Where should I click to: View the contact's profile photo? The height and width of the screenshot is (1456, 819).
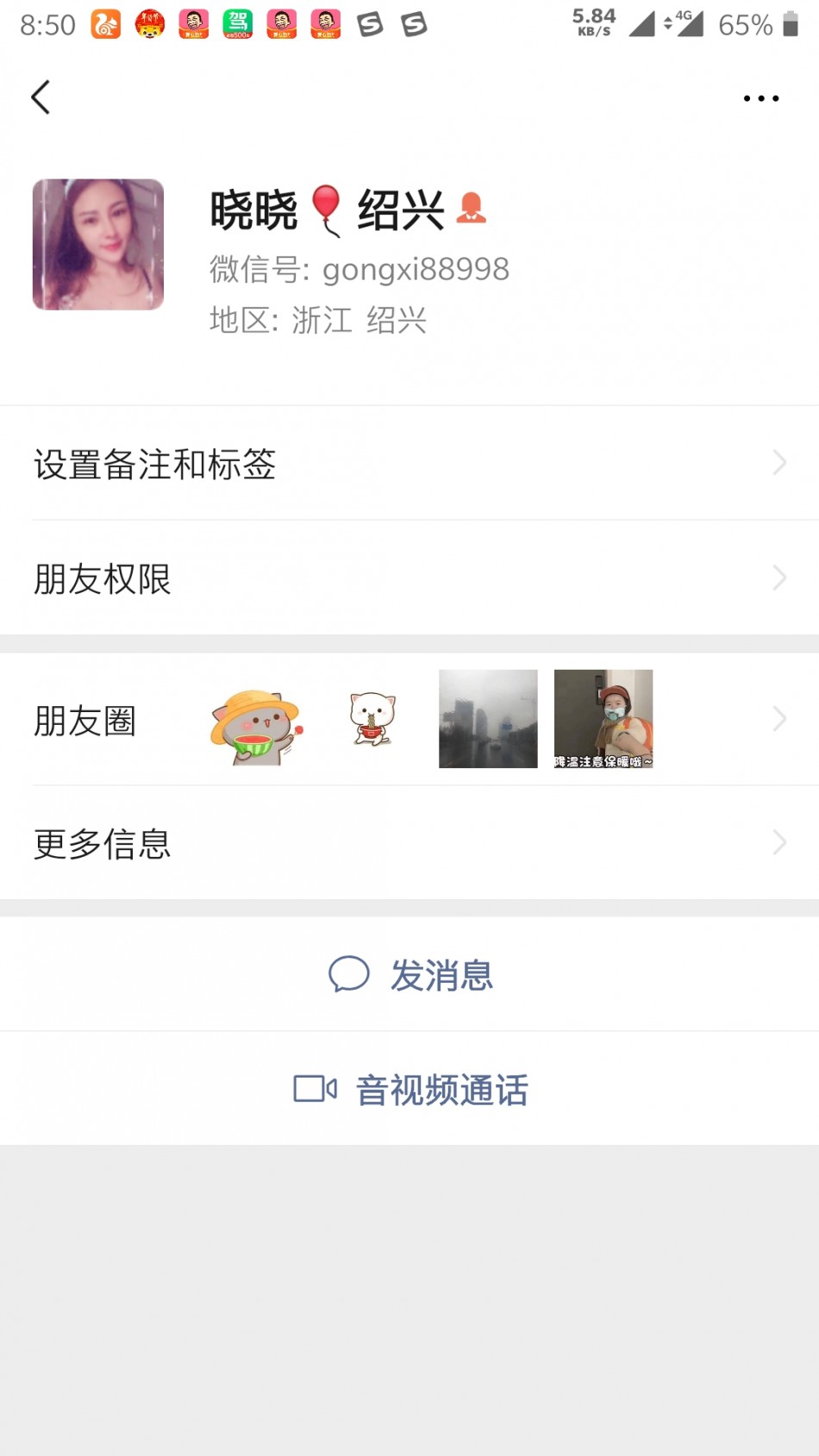click(x=98, y=245)
